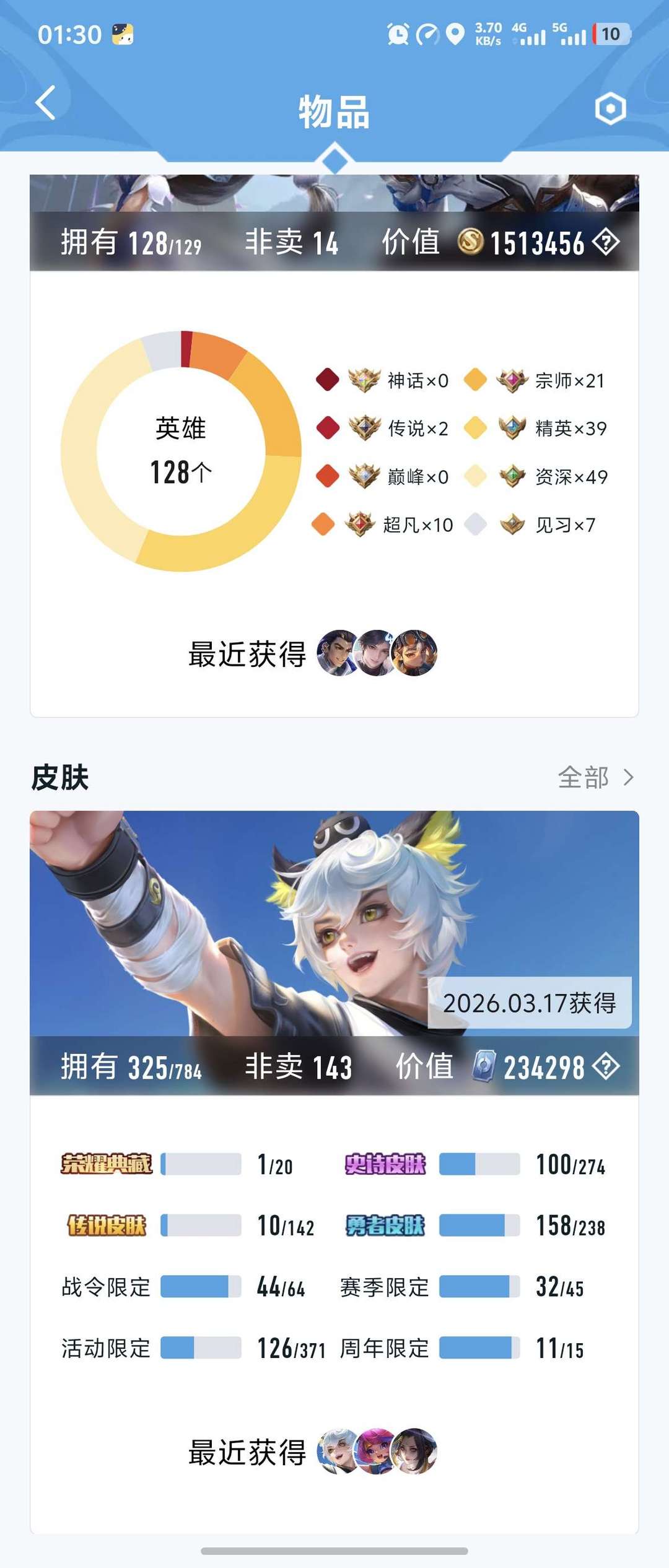The image size is (669, 1568).
Task: Show hero value 1513456 help info
Action: (606, 242)
